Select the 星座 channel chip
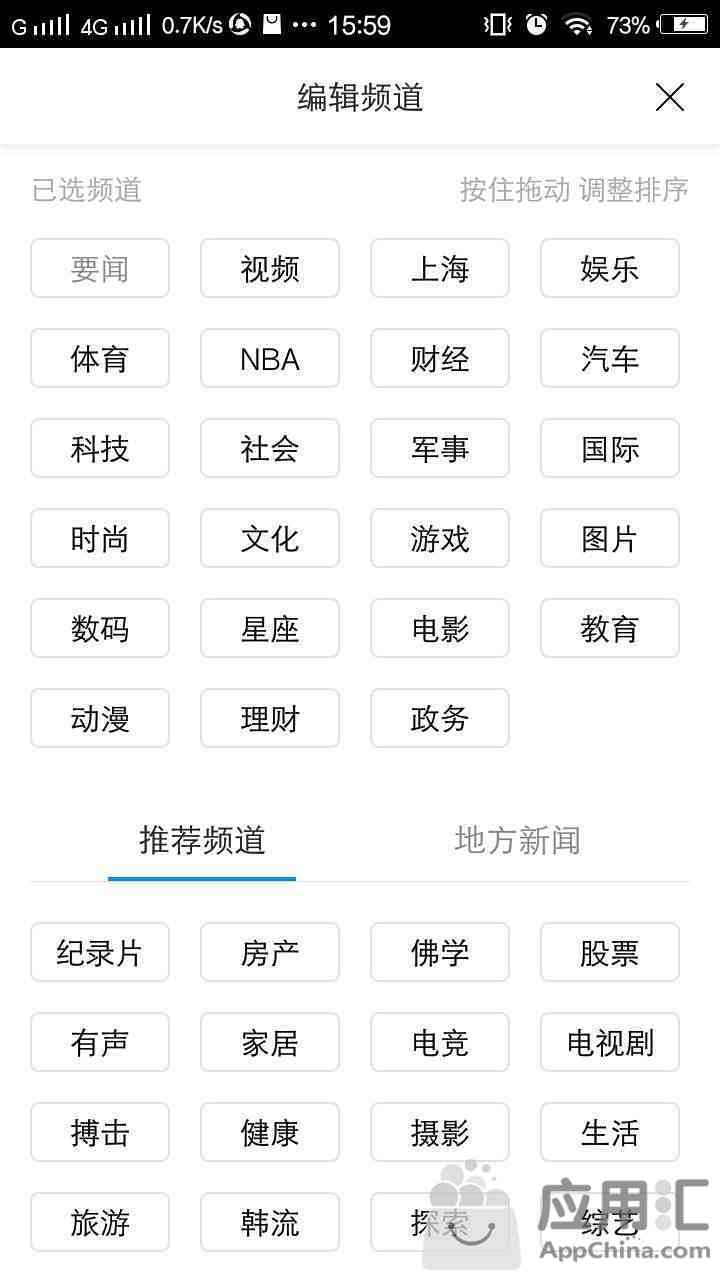 (270, 628)
